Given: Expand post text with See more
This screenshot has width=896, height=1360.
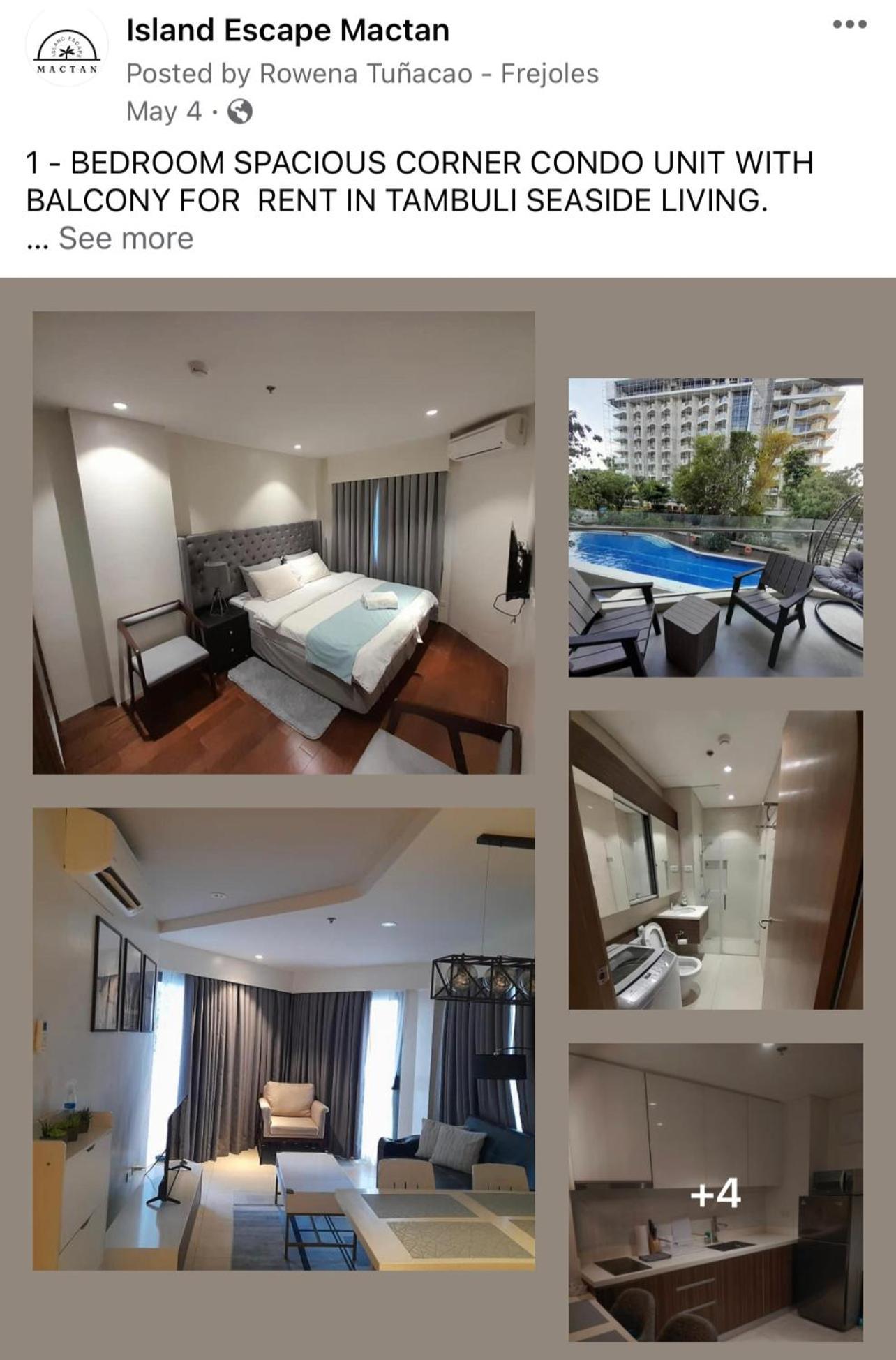Looking at the screenshot, I should [x=126, y=239].
